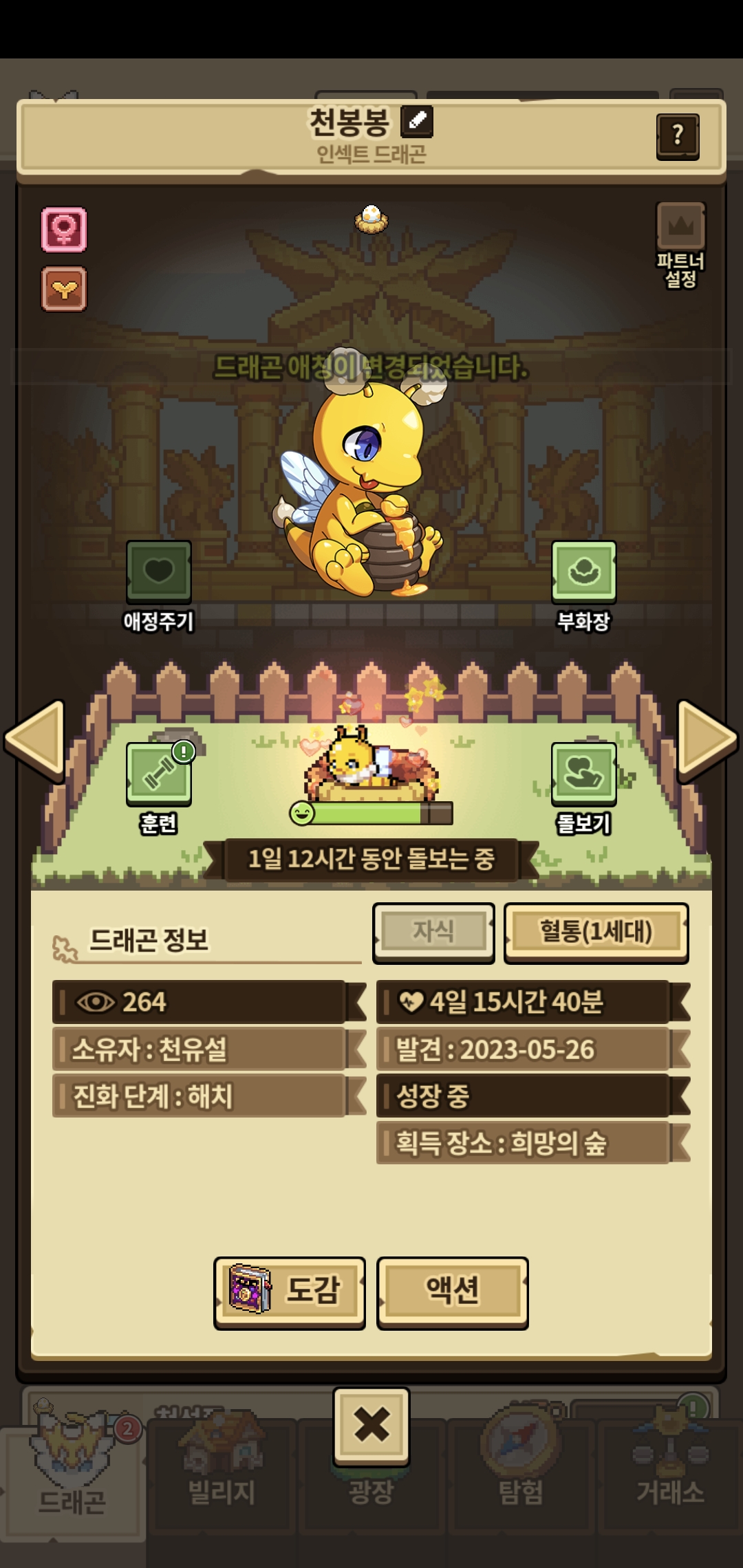
Task: Open the help question mark button
Action: [x=677, y=135]
